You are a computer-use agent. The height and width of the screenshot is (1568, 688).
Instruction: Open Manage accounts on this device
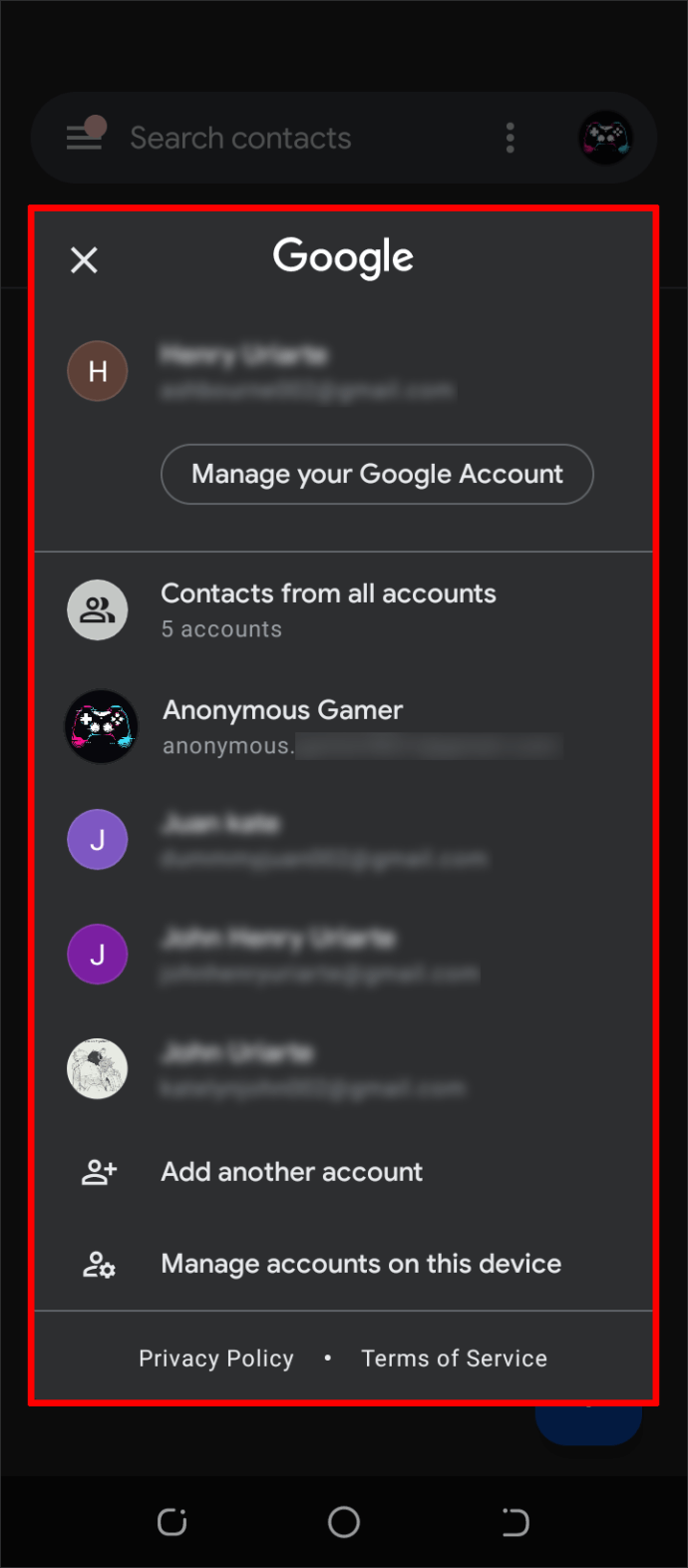(x=344, y=1264)
